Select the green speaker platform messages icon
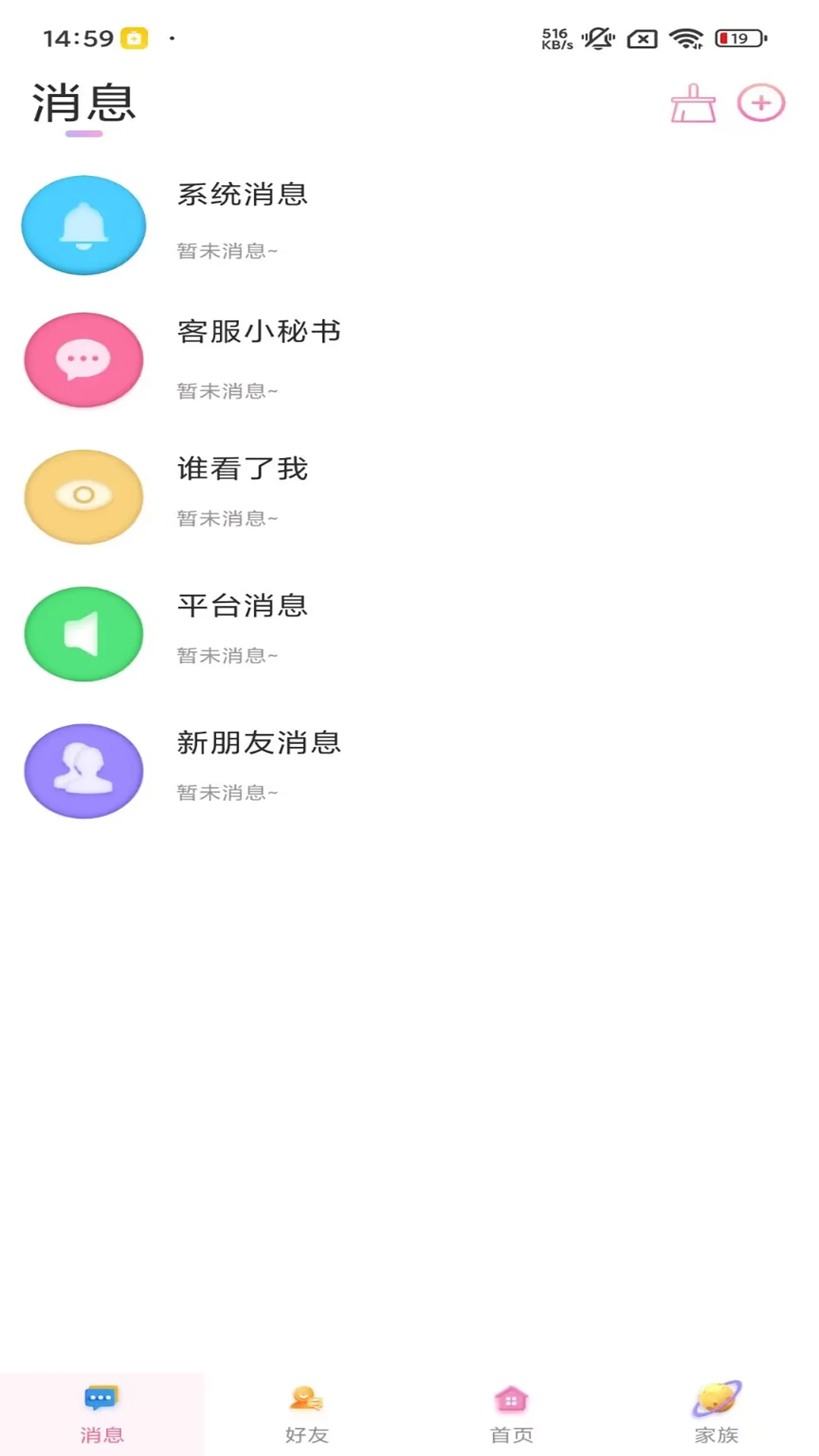Screen dimensions: 819x1456 pyautogui.click(x=83, y=634)
